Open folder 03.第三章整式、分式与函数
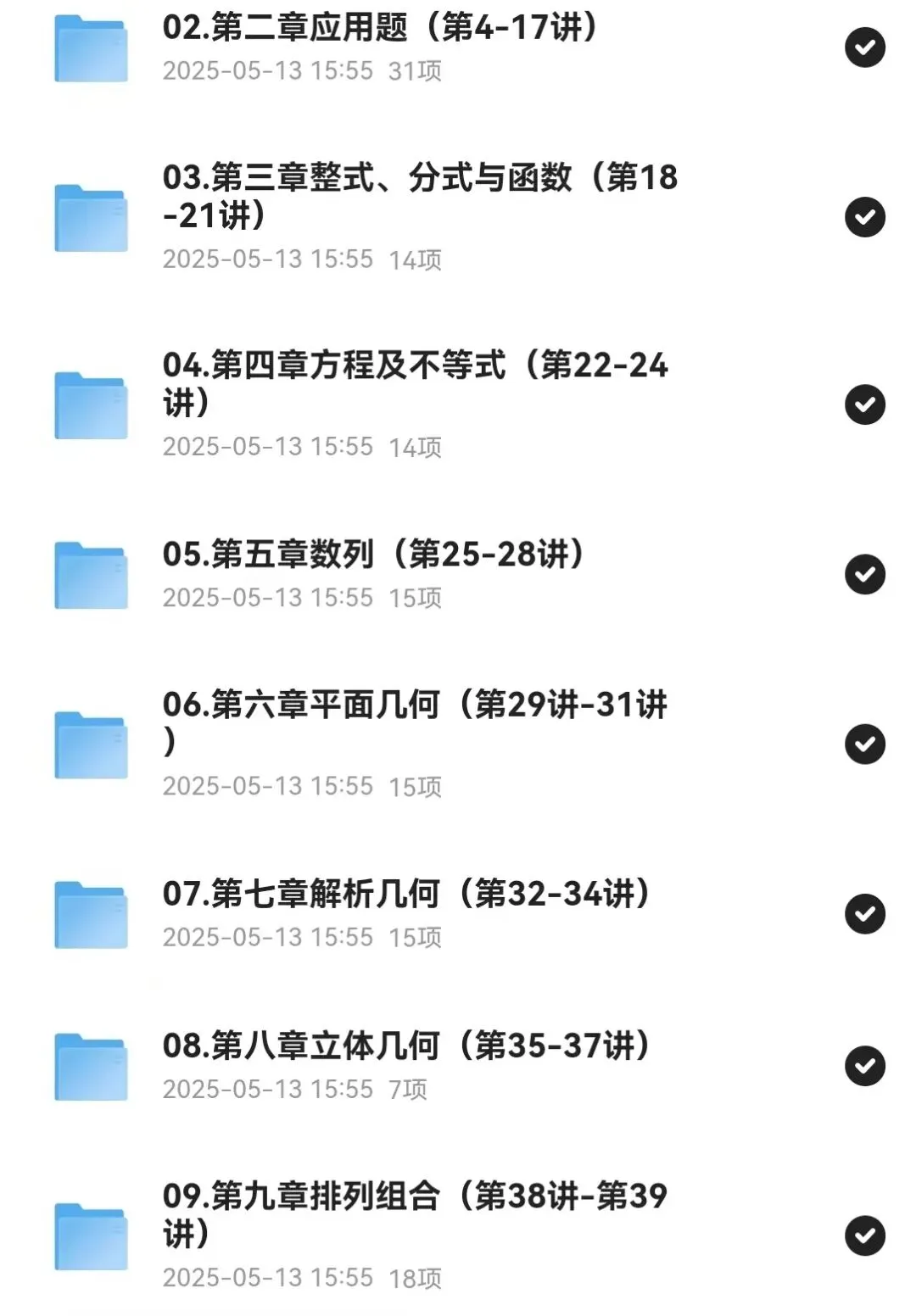This screenshot has height=1316, width=916. pos(420,197)
